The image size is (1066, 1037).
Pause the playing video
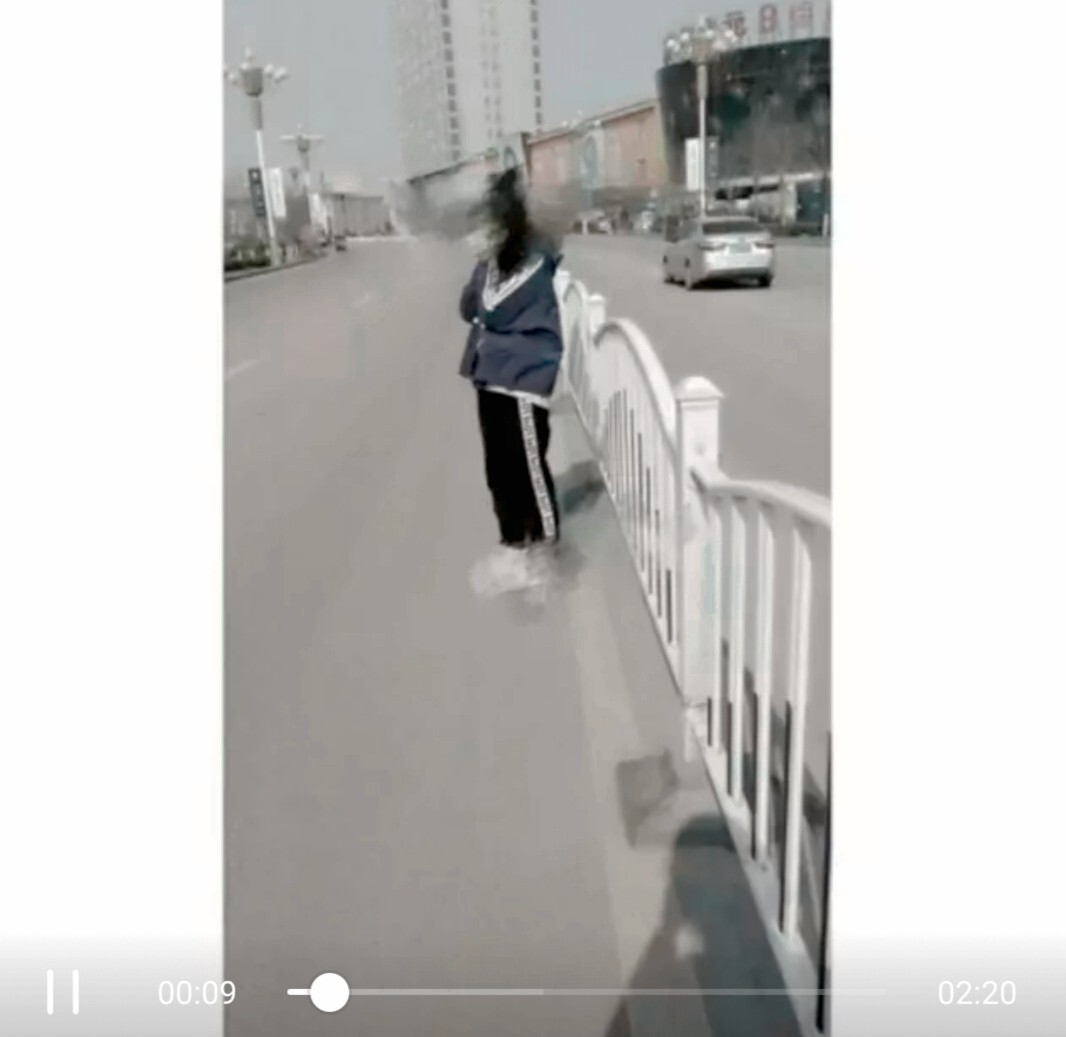click(x=62, y=992)
